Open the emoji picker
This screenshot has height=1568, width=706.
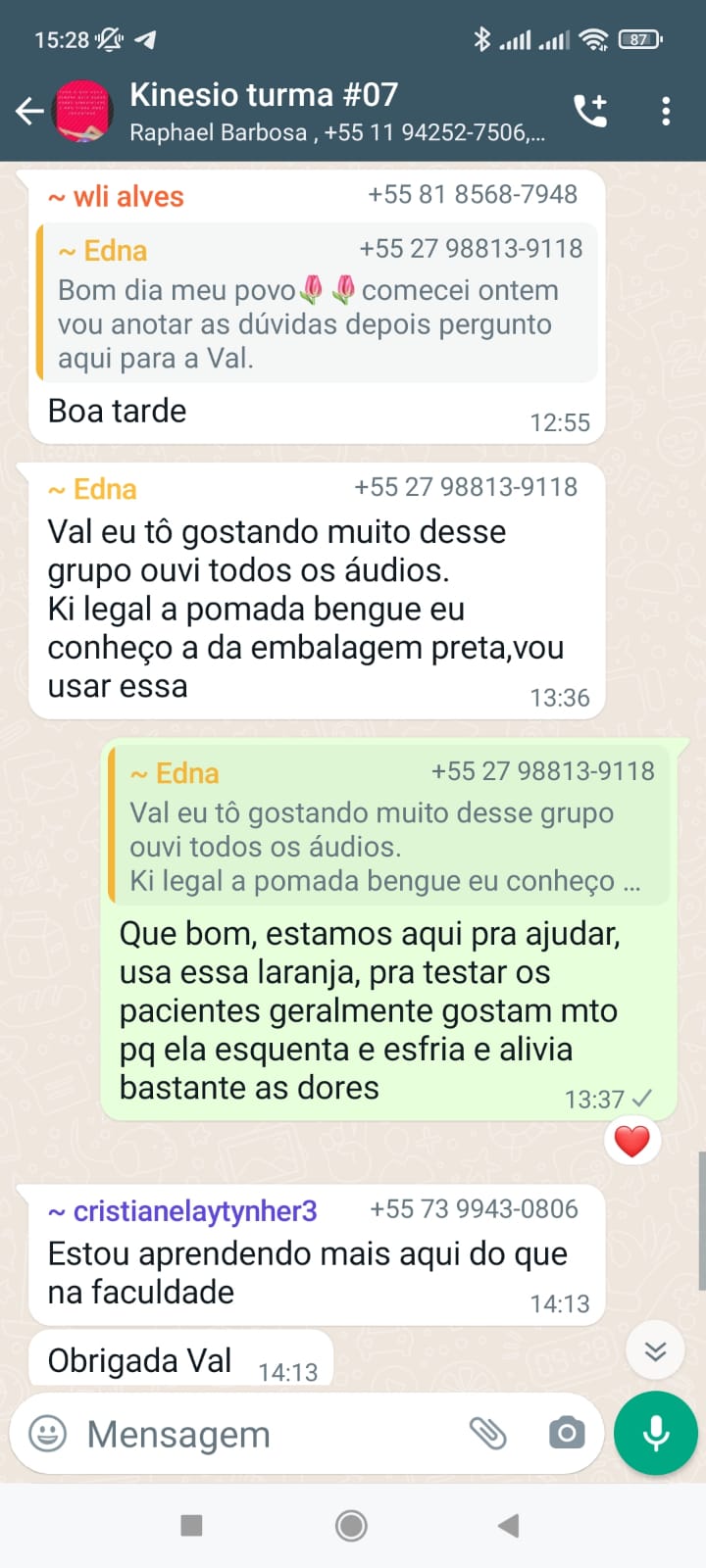48,1434
